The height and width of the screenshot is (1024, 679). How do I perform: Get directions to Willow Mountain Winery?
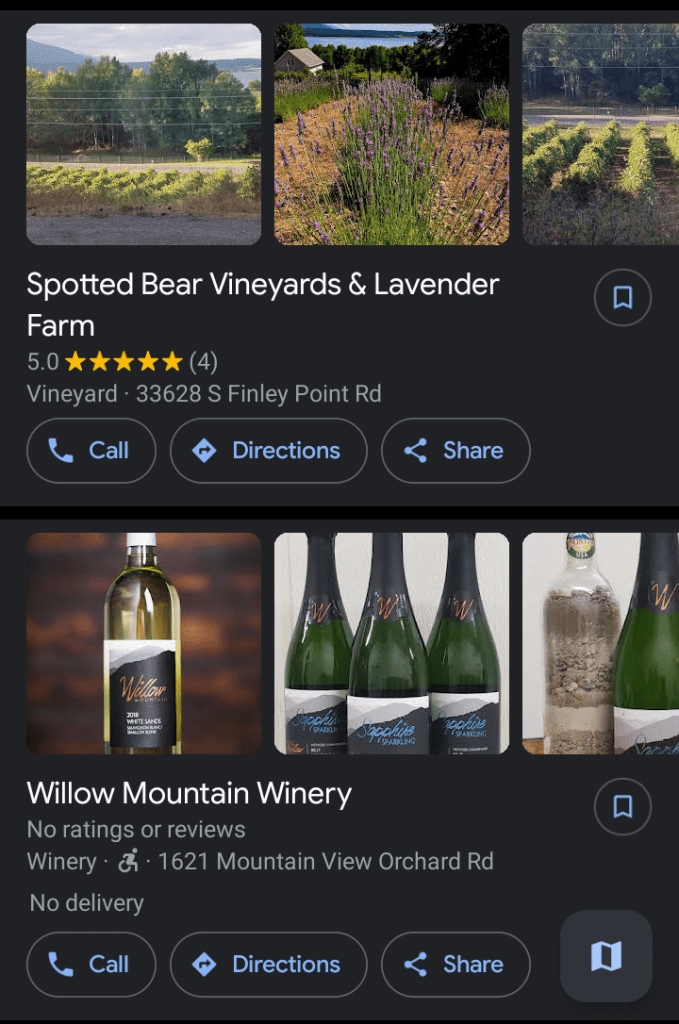(268, 965)
